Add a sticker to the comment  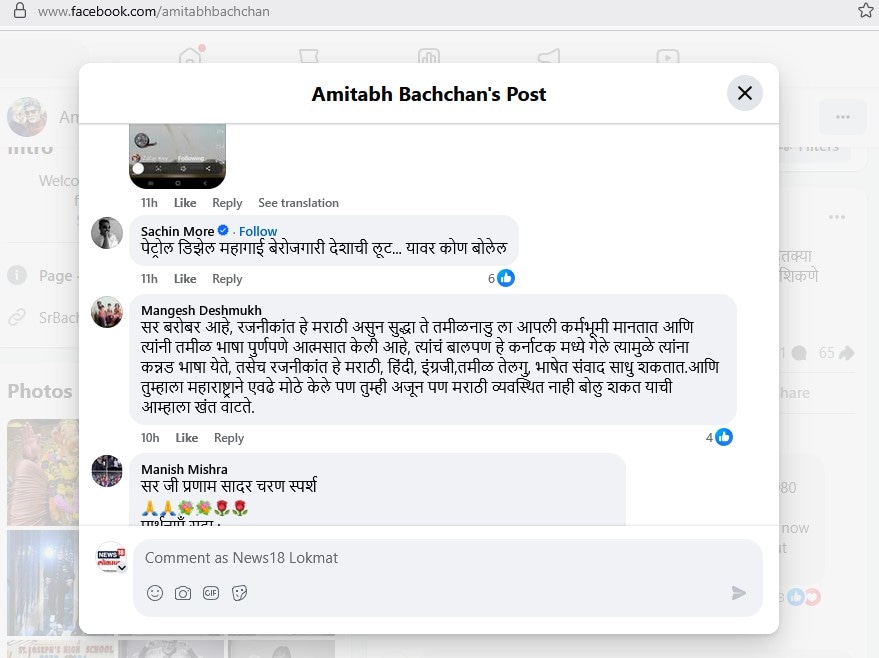coord(239,593)
